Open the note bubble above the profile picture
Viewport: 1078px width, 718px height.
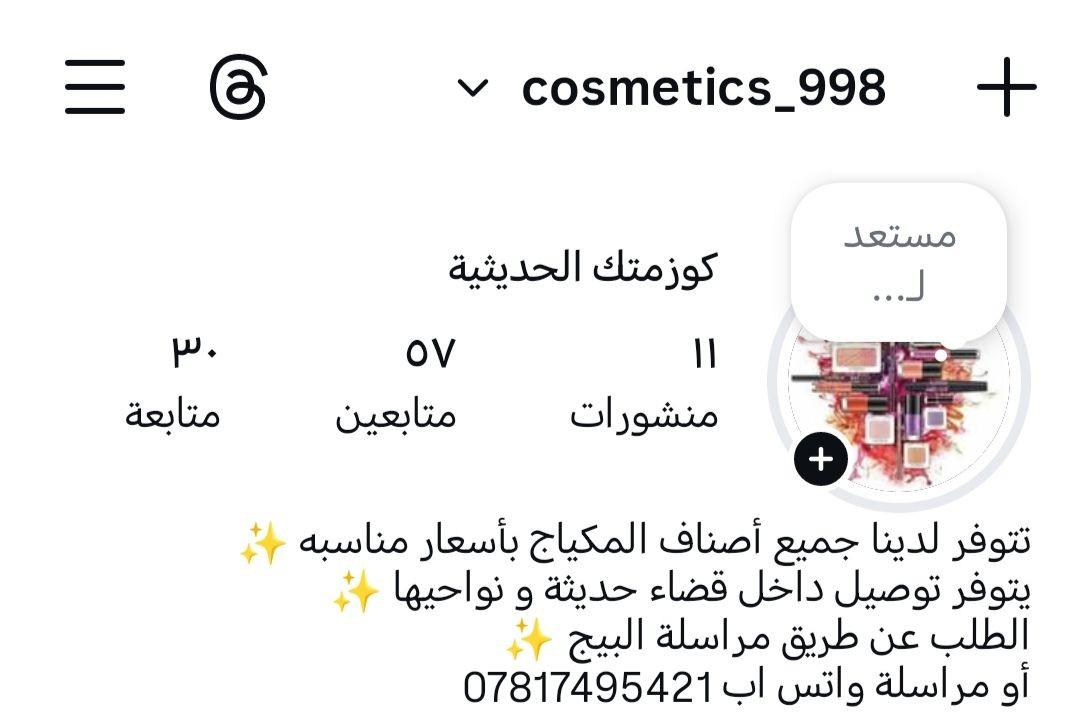(898, 262)
